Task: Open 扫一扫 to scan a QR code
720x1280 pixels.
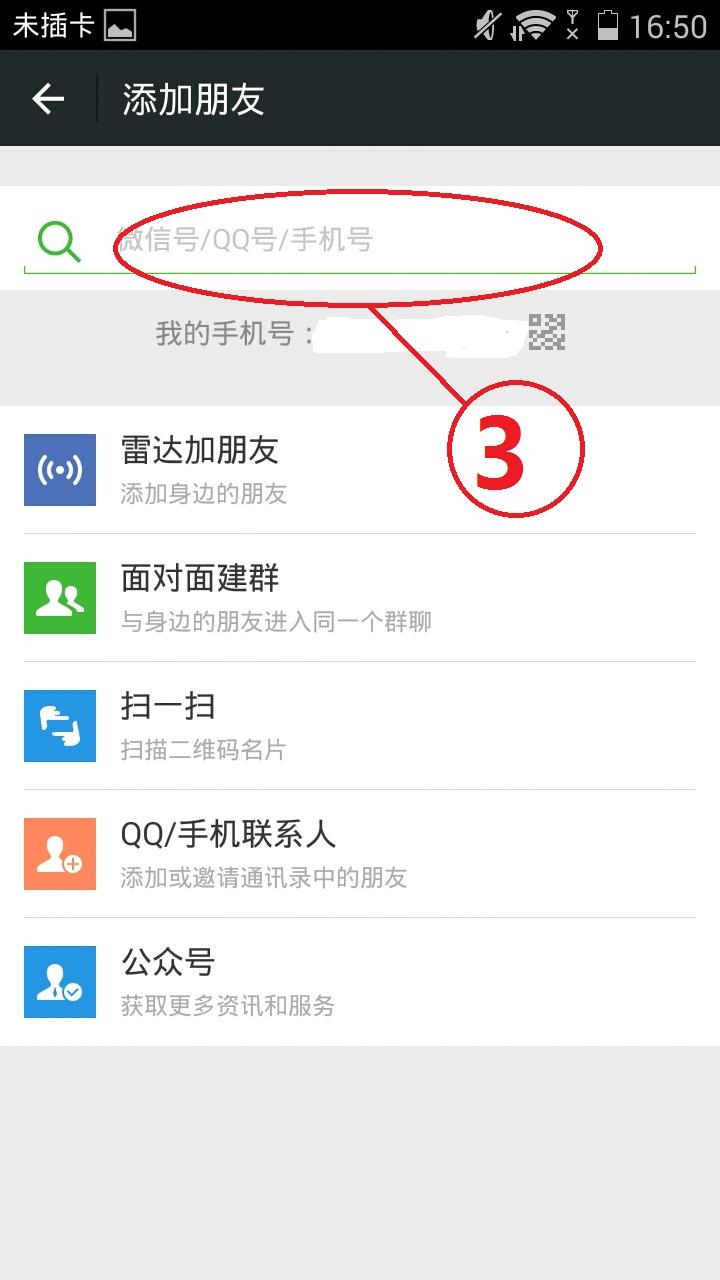Action: [360, 725]
